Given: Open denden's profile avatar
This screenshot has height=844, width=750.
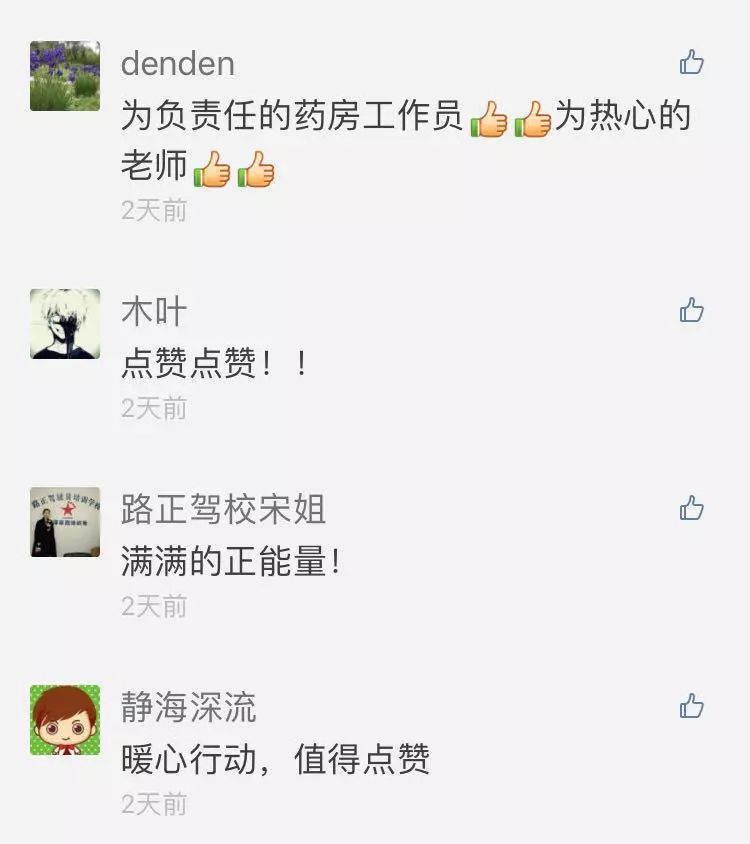Looking at the screenshot, I should [65, 76].
